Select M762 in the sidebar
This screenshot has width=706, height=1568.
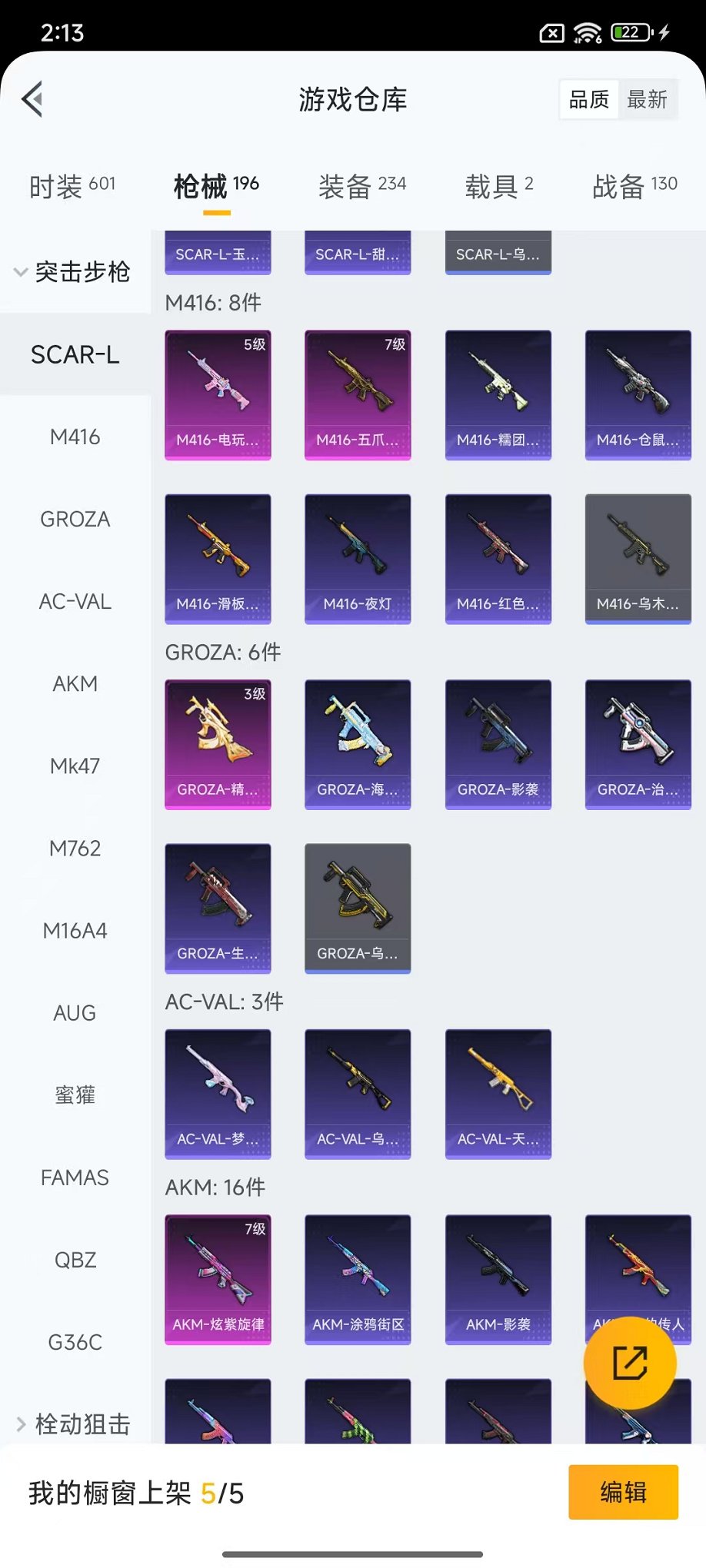tap(75, 849)
